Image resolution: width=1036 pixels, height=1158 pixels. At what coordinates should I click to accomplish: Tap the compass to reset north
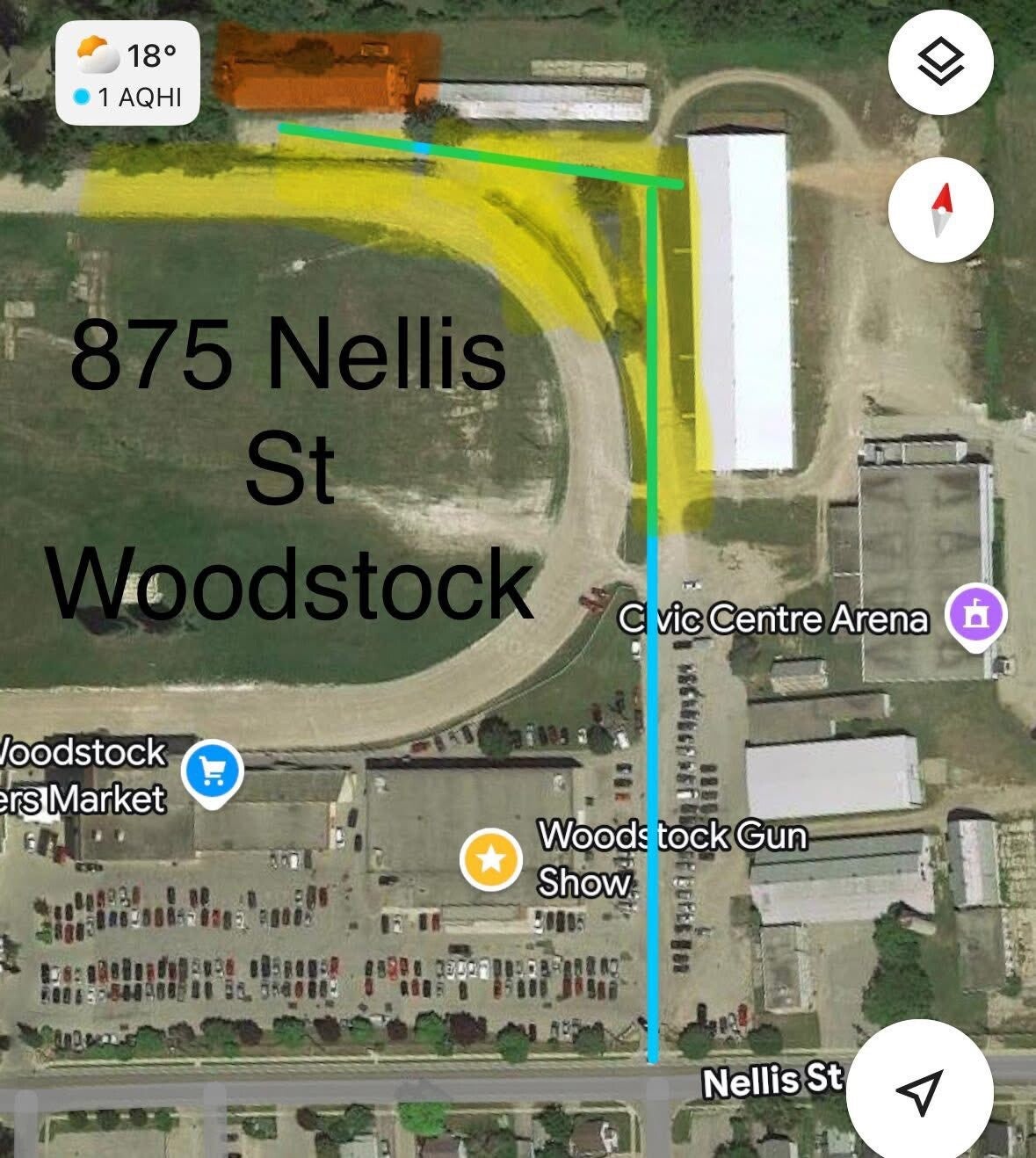coord(940,210)
